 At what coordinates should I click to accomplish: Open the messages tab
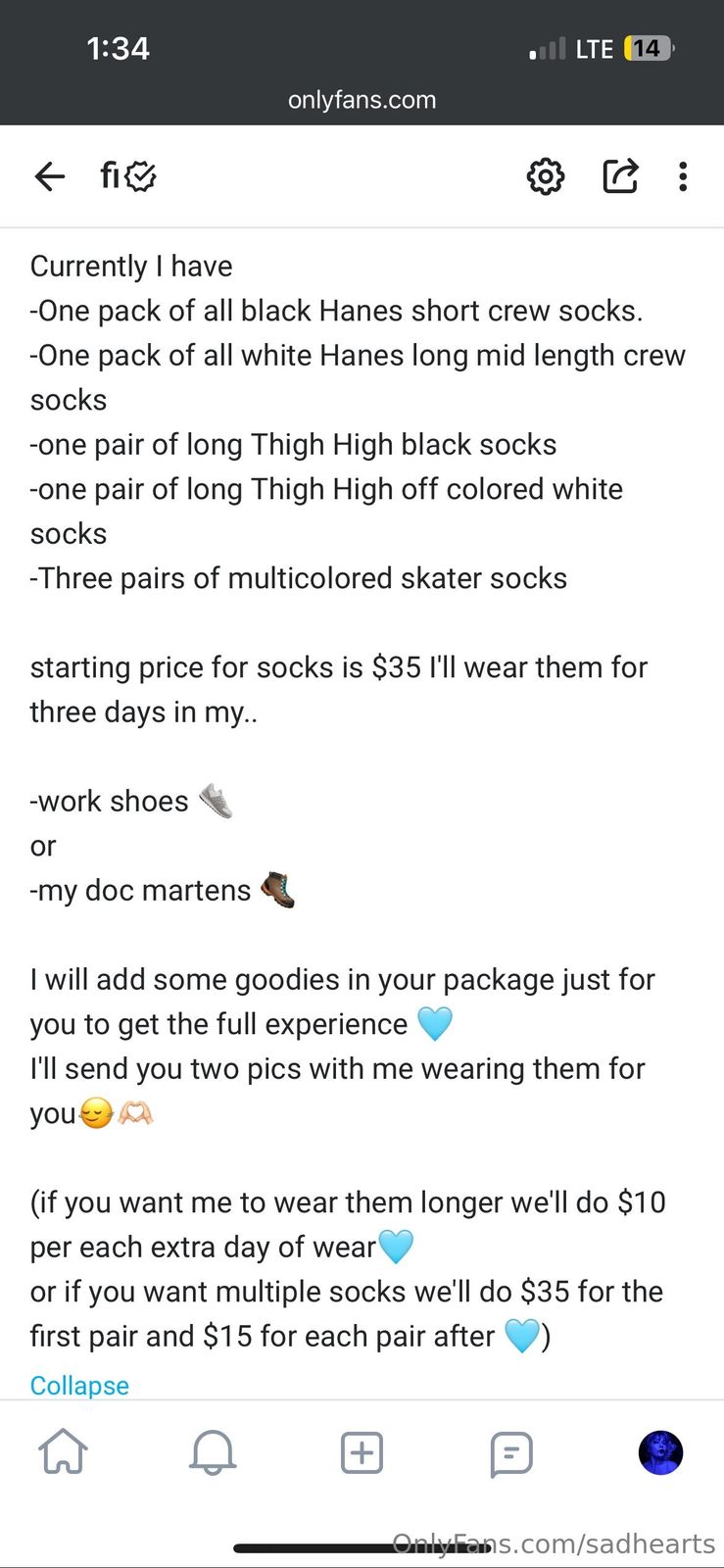click(x=510, y=1452)
